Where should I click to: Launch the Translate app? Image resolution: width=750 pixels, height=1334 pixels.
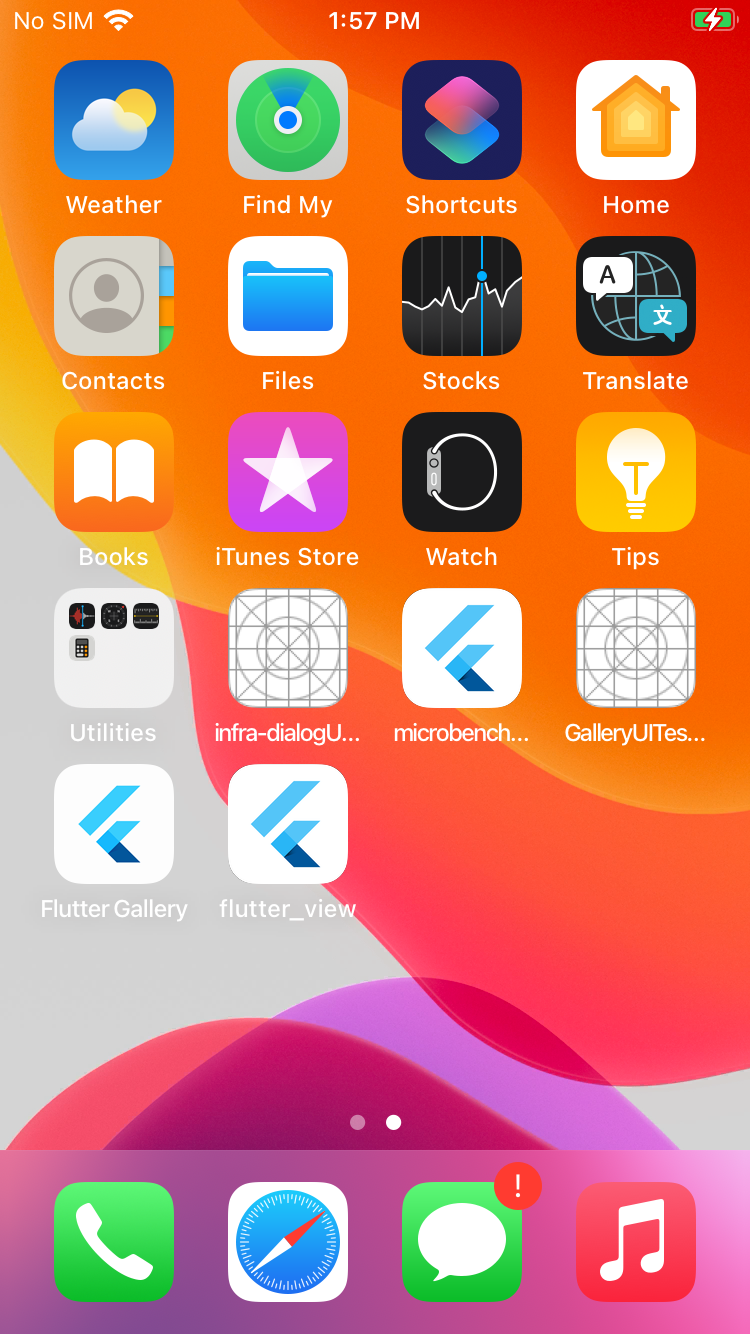tap(635, 296)
